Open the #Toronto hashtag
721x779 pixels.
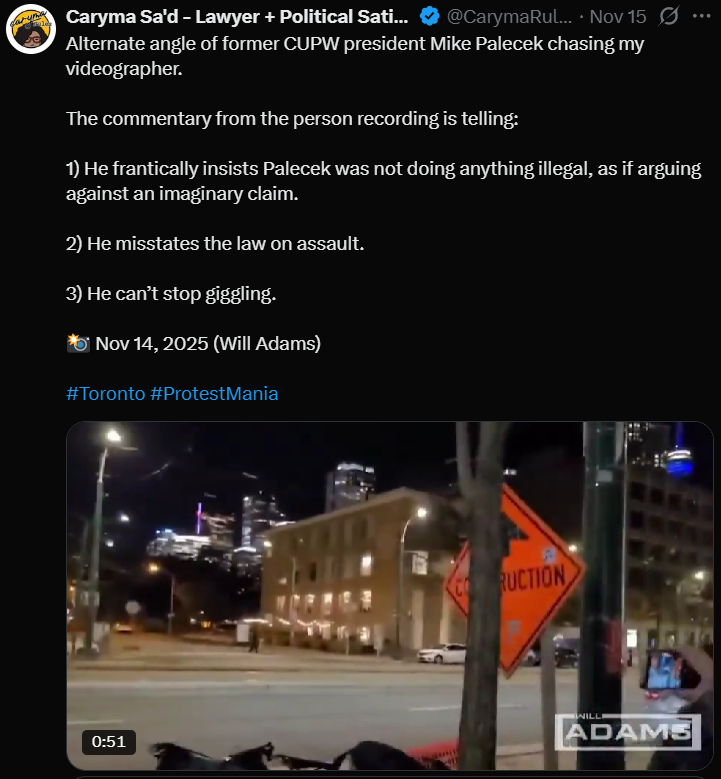click(x=105, y=393)
